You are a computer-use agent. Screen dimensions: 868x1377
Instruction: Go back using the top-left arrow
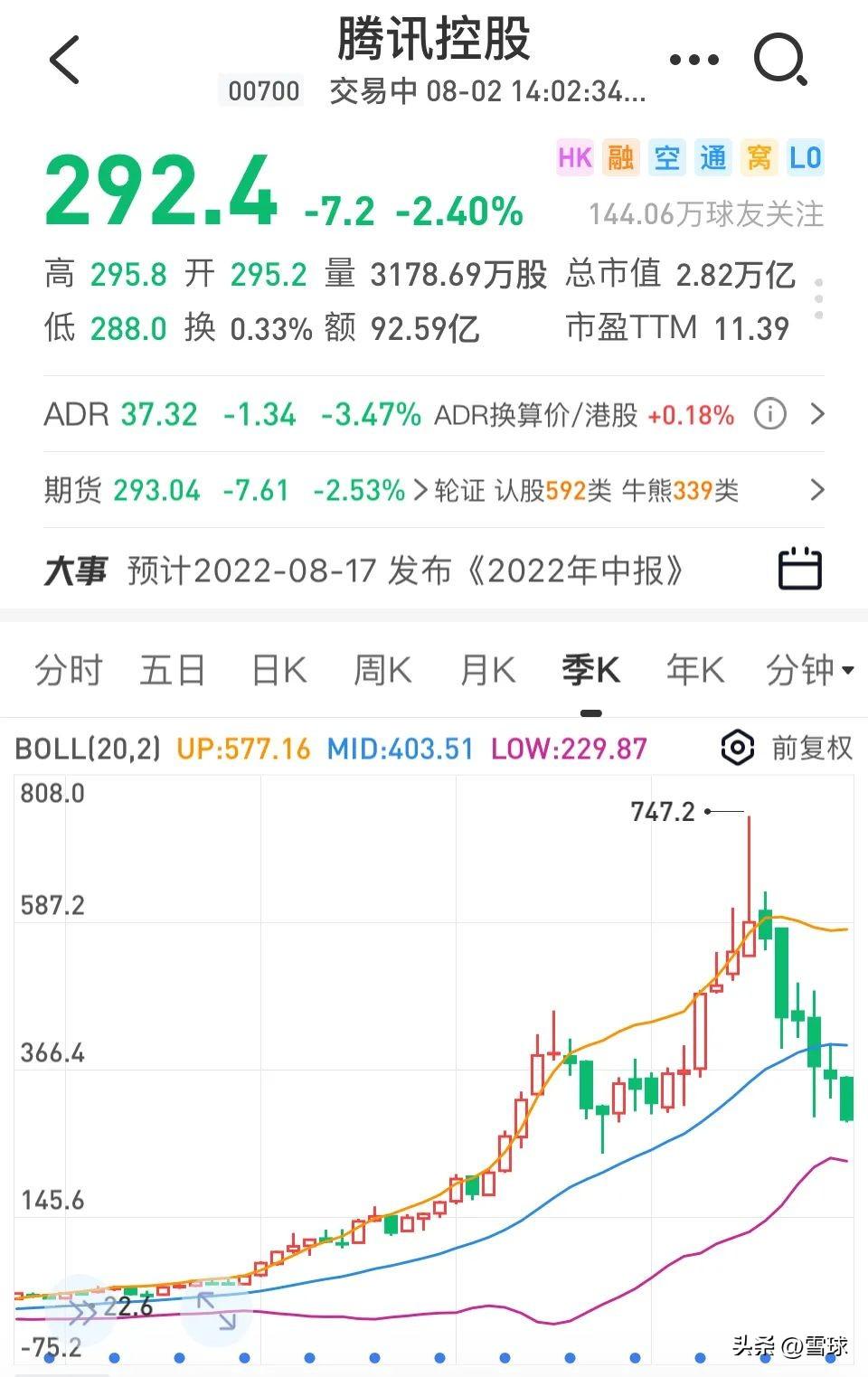coord(65,61)
